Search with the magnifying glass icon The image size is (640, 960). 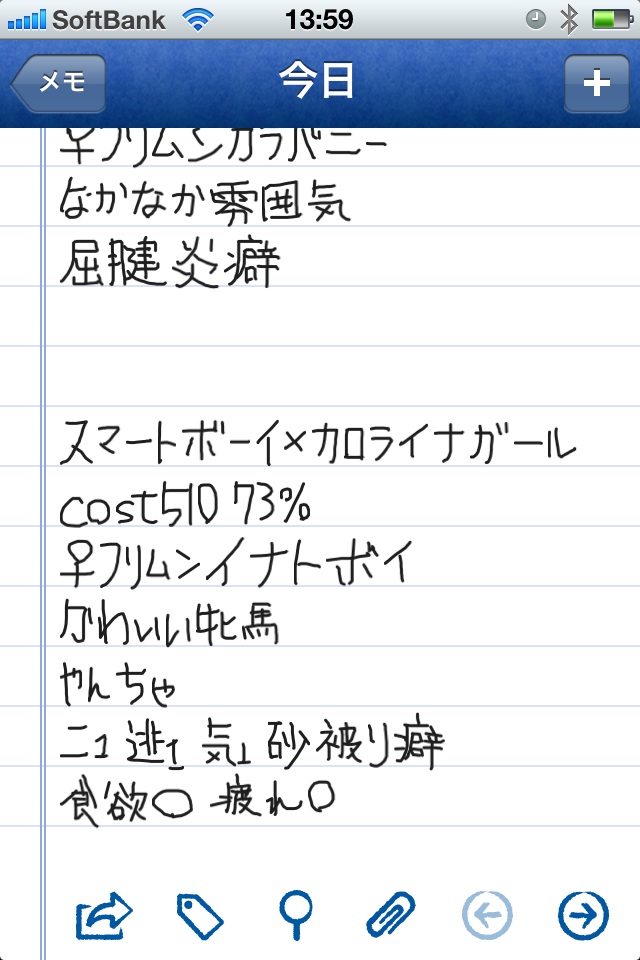point(296,914)
